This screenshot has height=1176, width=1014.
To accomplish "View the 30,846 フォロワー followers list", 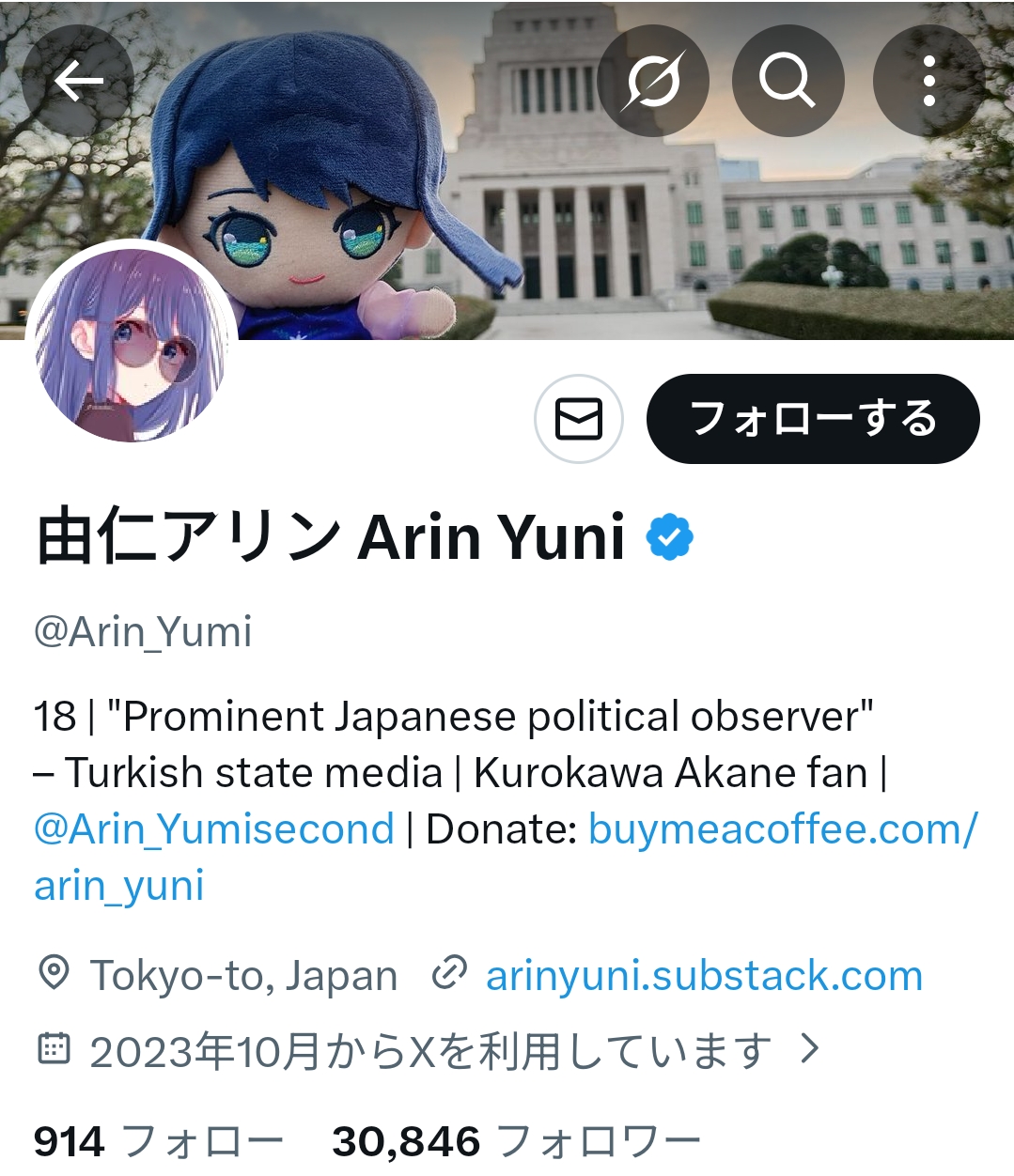I will (x=517, y=1142).
